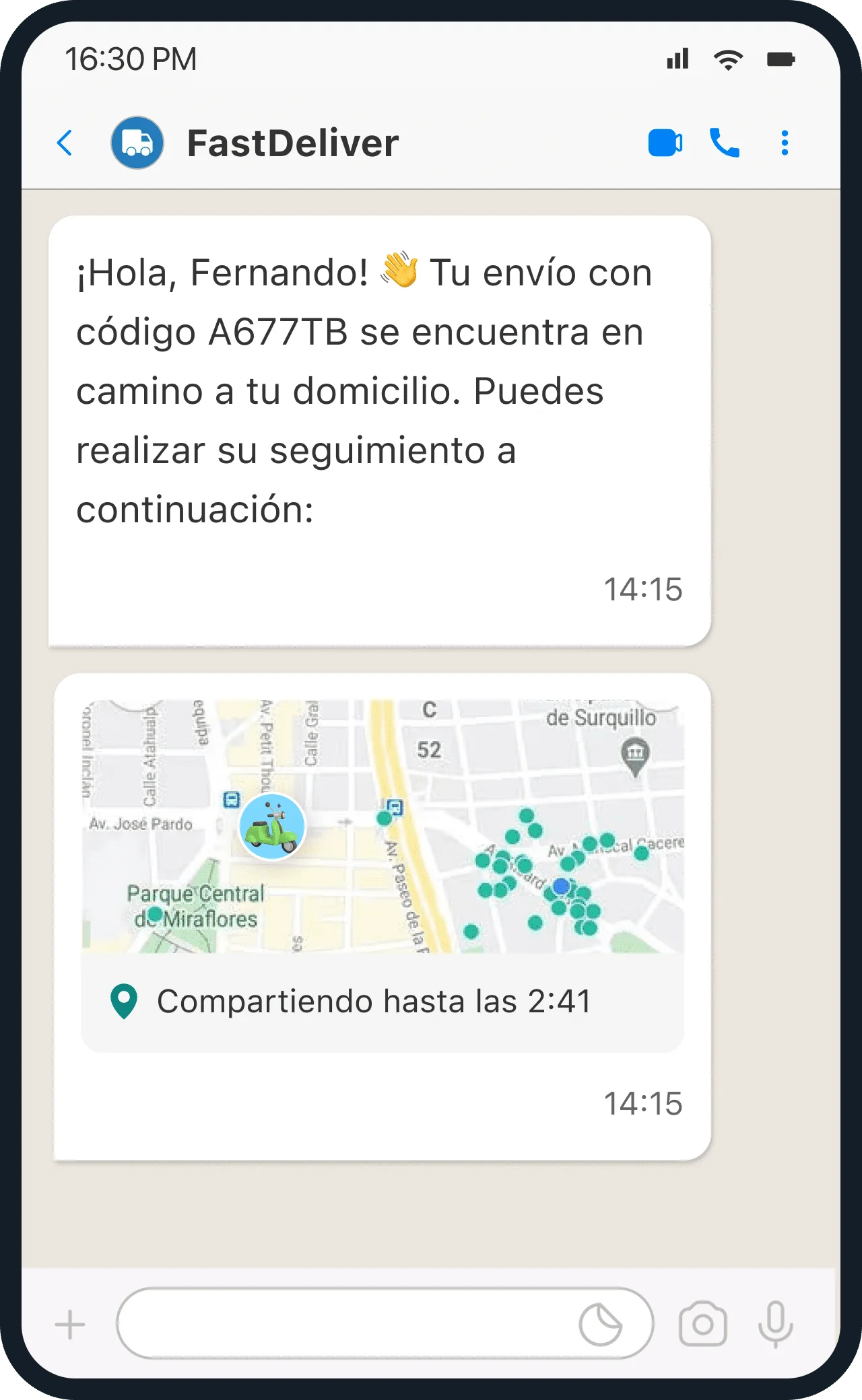The width and height of the screenshot is (862, 1400).
Task: Go back from the FastDeliver chat
Action: coord(65,143)
